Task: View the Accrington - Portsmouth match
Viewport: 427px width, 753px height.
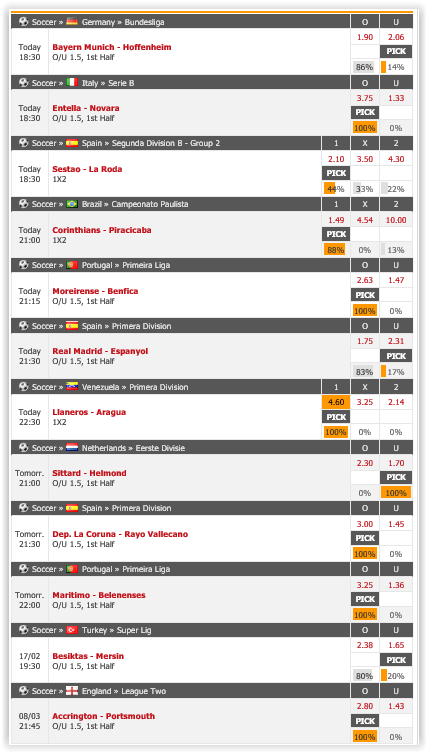Action: [x=104, y=716]
